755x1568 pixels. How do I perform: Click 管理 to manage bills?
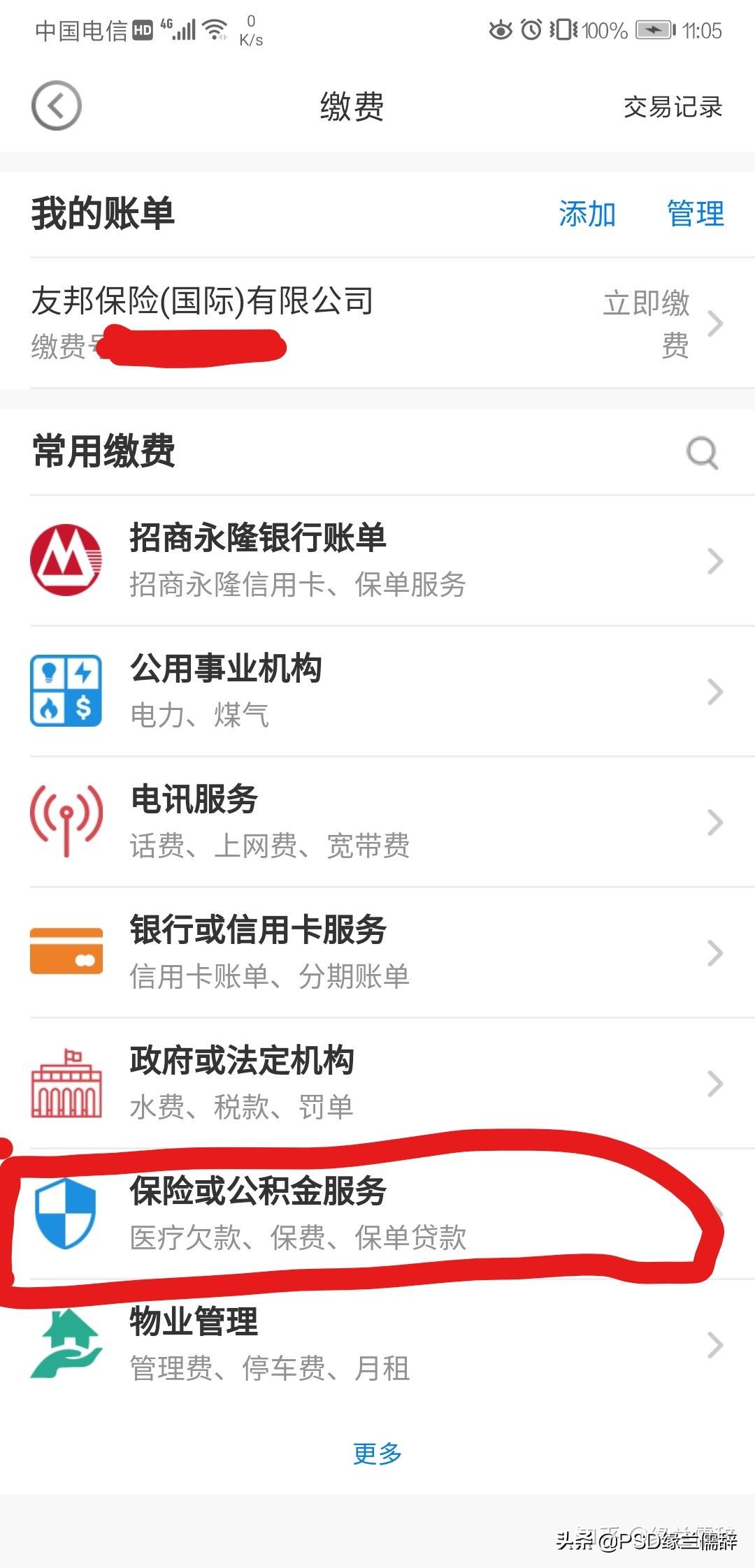pos(696,213)
